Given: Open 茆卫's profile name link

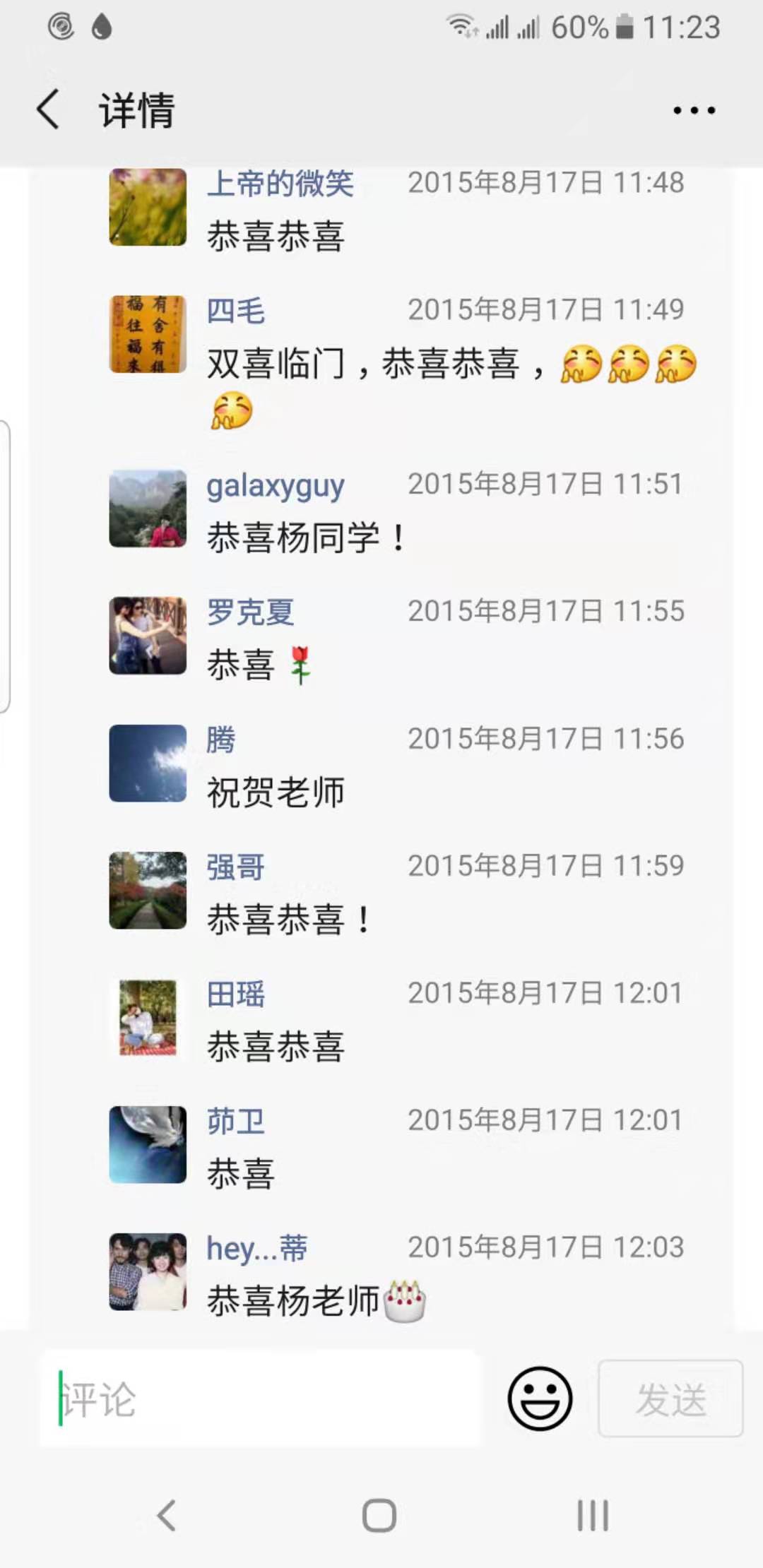Looking at the screenshot, I should click(236, 1121).
